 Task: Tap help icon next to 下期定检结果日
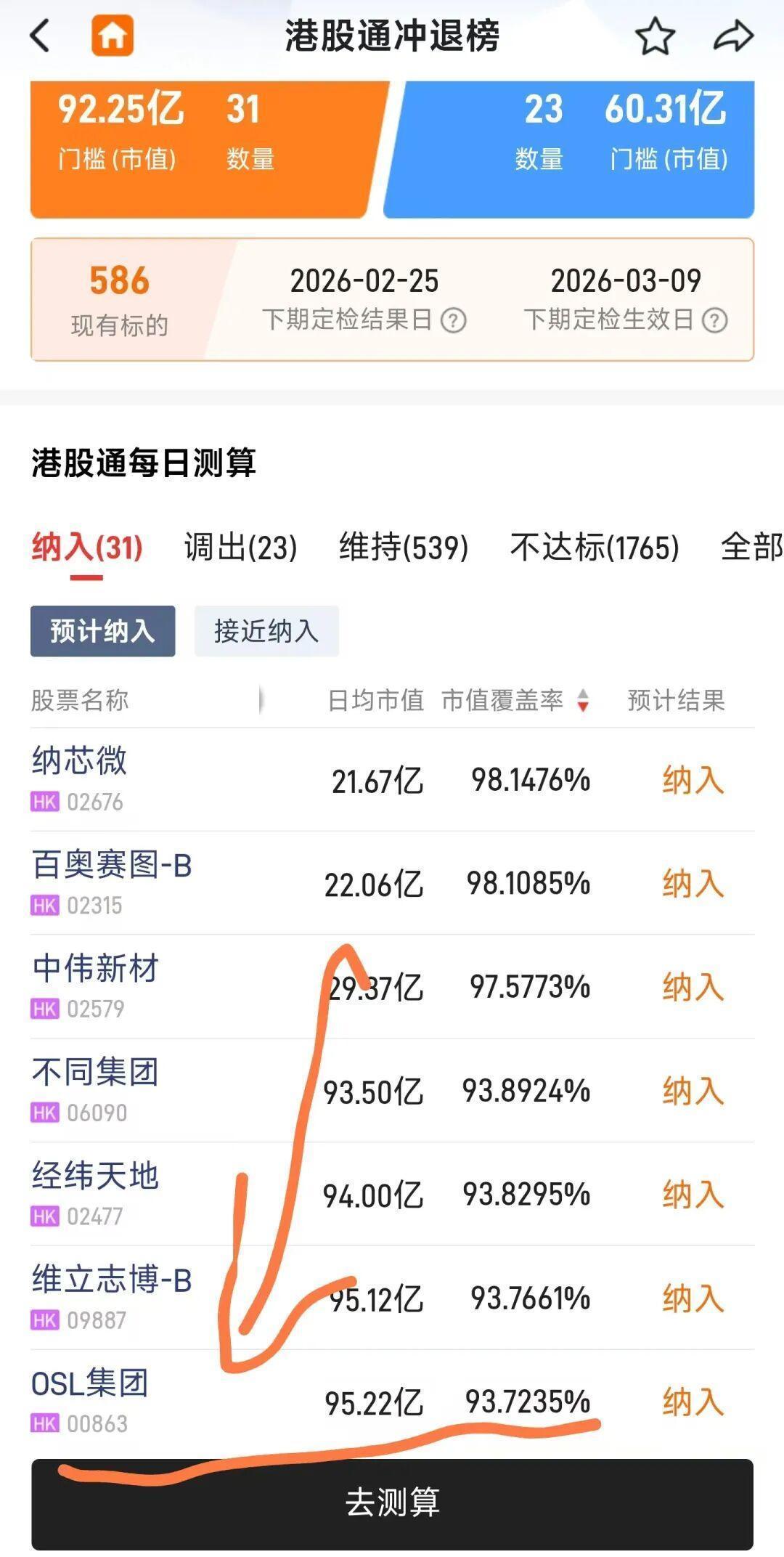[x=454, y=320]
